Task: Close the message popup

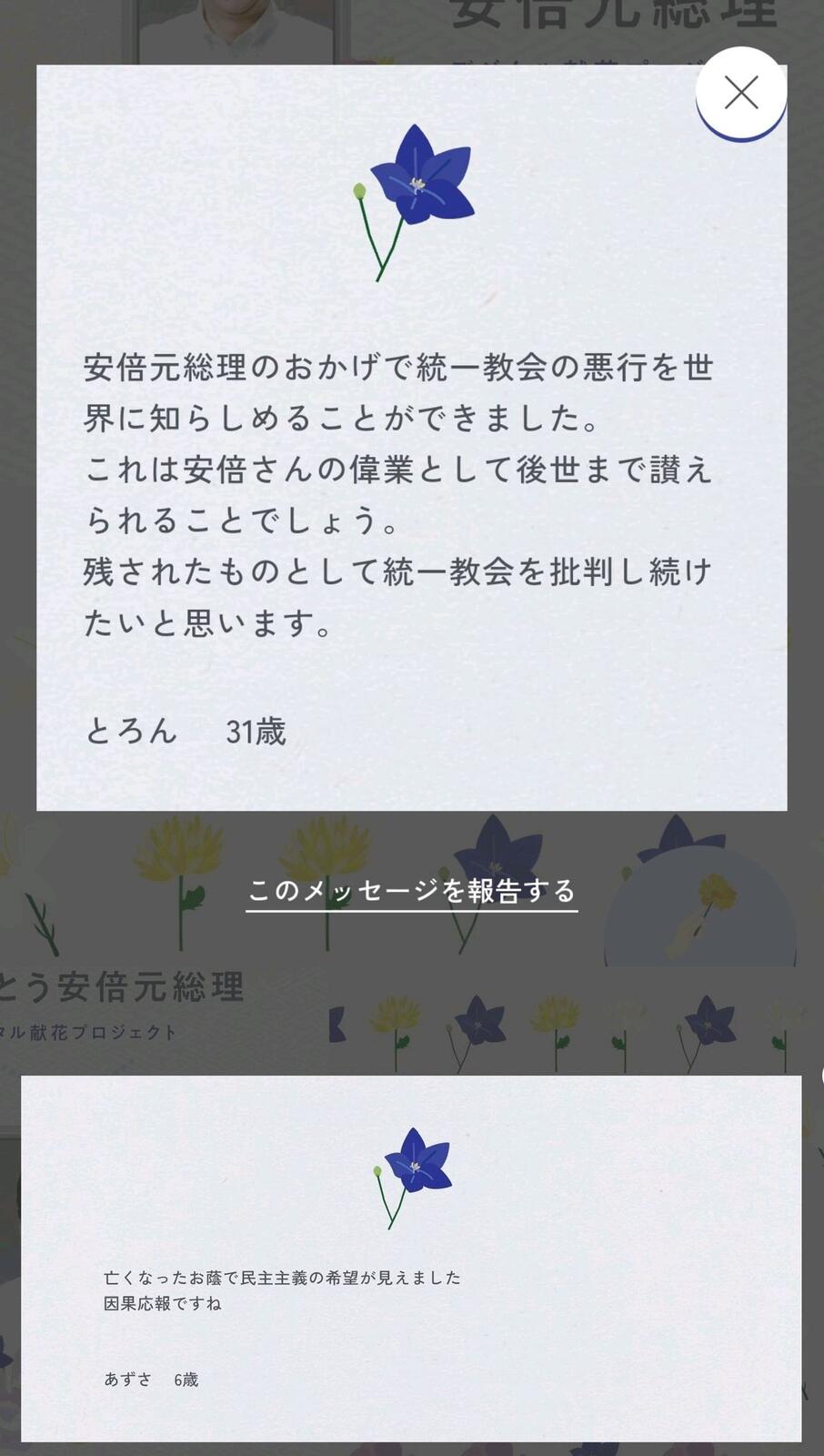Action: 741,93
